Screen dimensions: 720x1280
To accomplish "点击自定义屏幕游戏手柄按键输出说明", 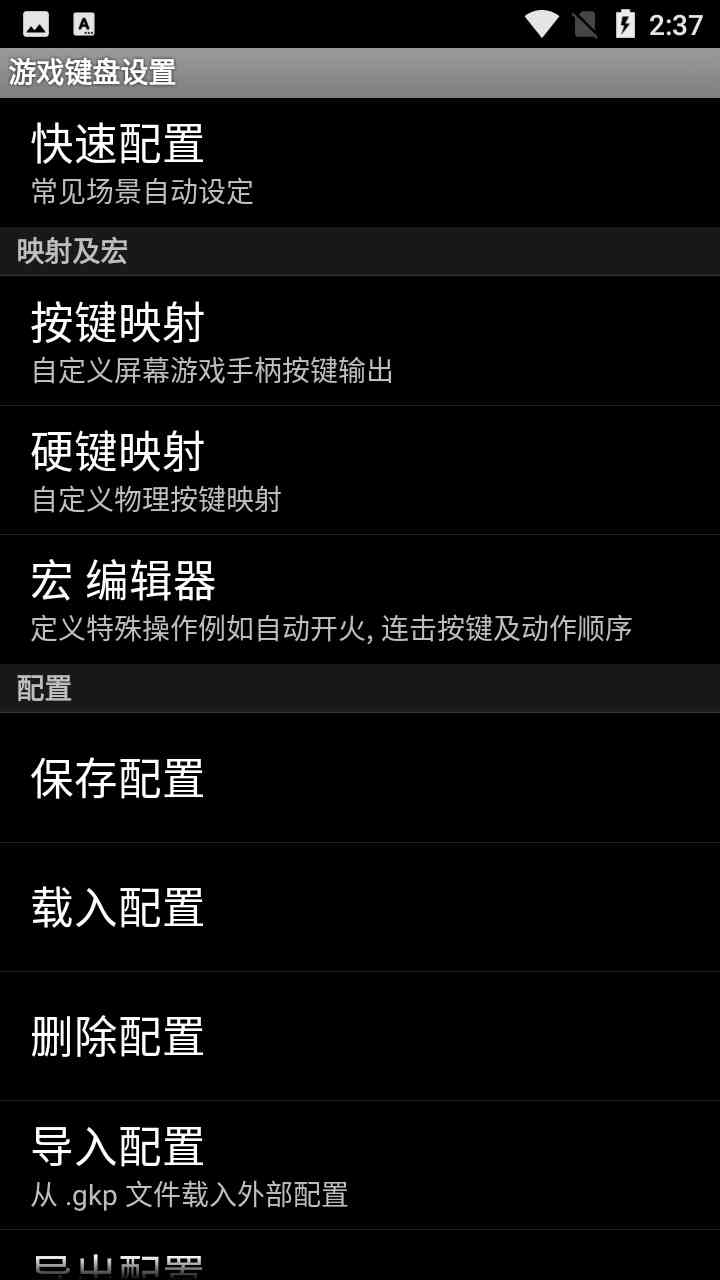I will (212, 370).
